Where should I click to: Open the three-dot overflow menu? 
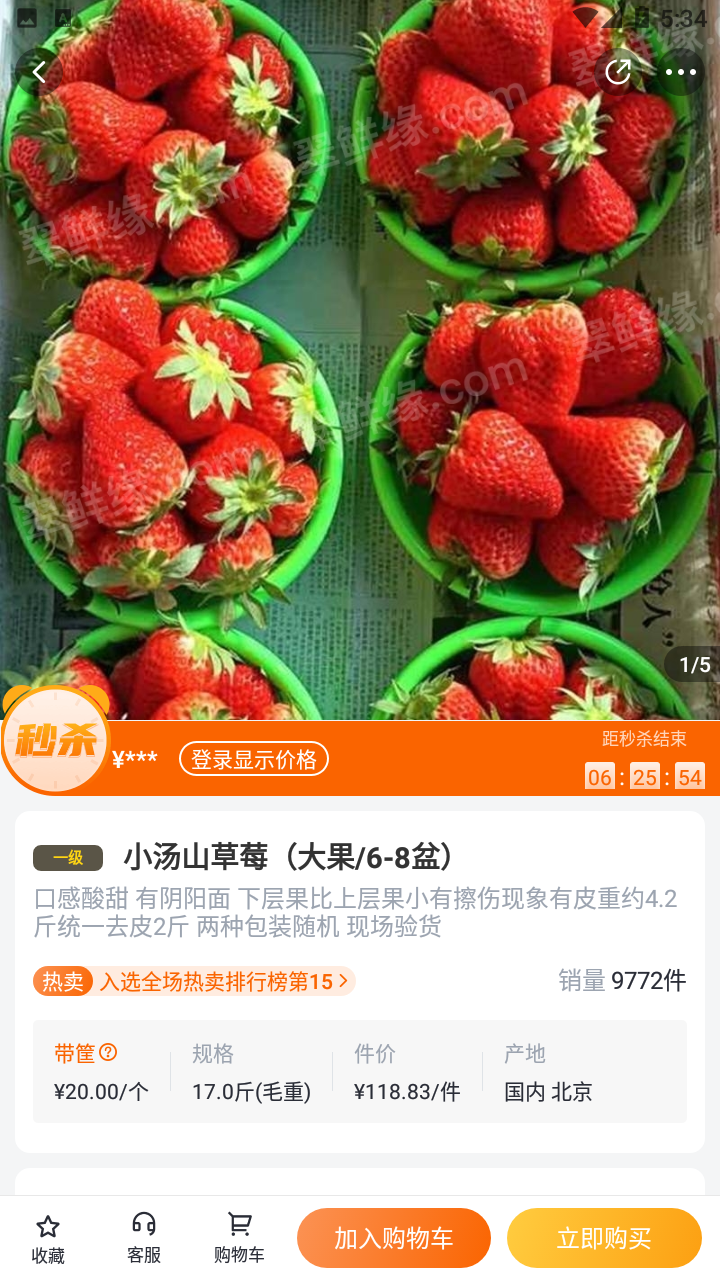click(681, 72)
